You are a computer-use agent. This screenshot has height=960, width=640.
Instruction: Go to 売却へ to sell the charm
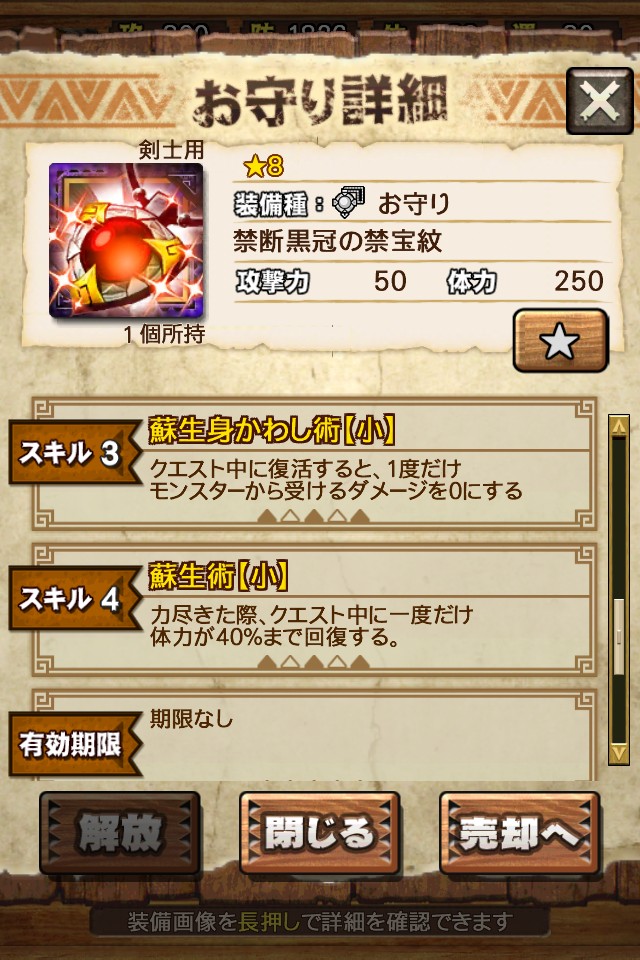click(519, 834)
